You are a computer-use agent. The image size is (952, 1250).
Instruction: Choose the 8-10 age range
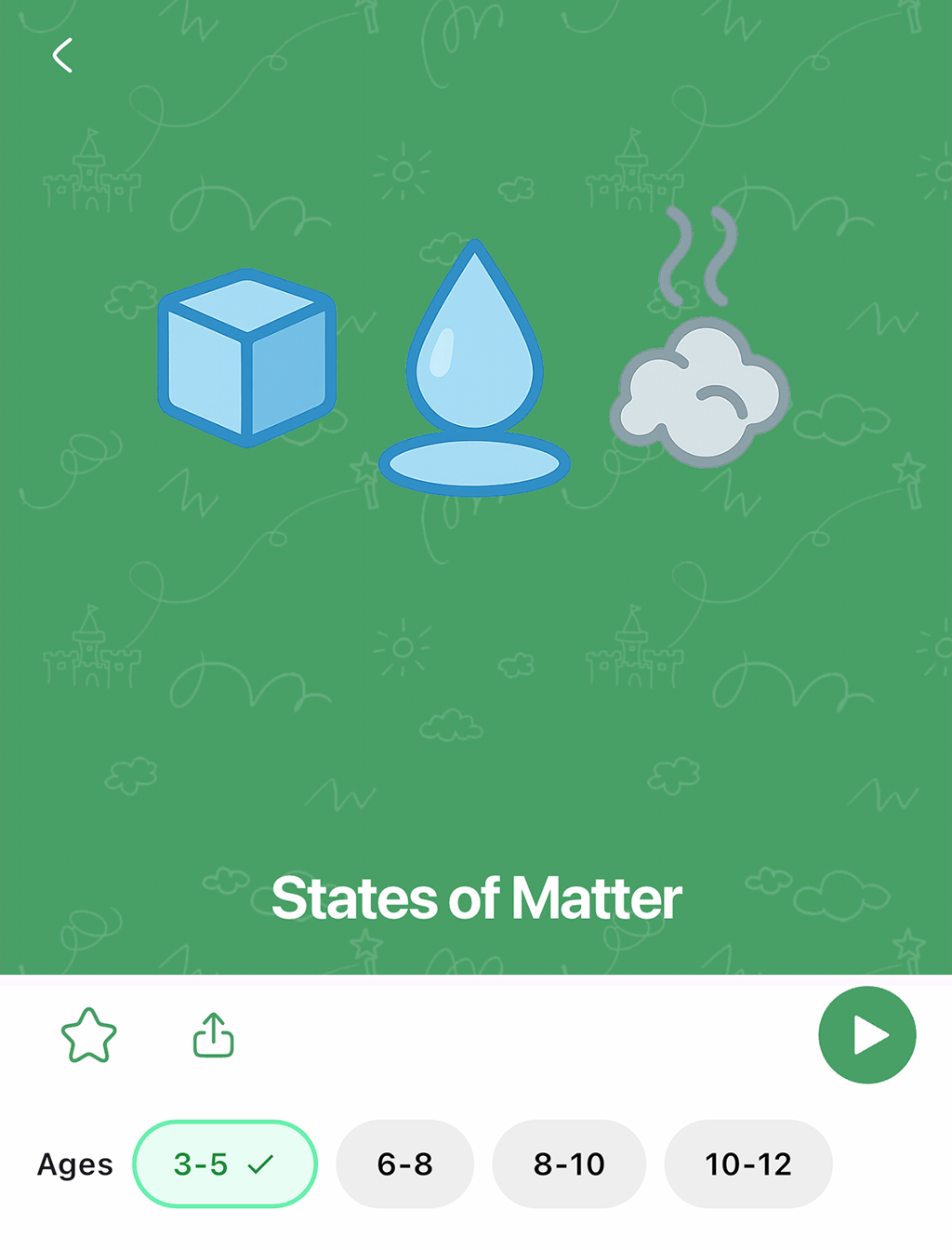[568, 1164]
